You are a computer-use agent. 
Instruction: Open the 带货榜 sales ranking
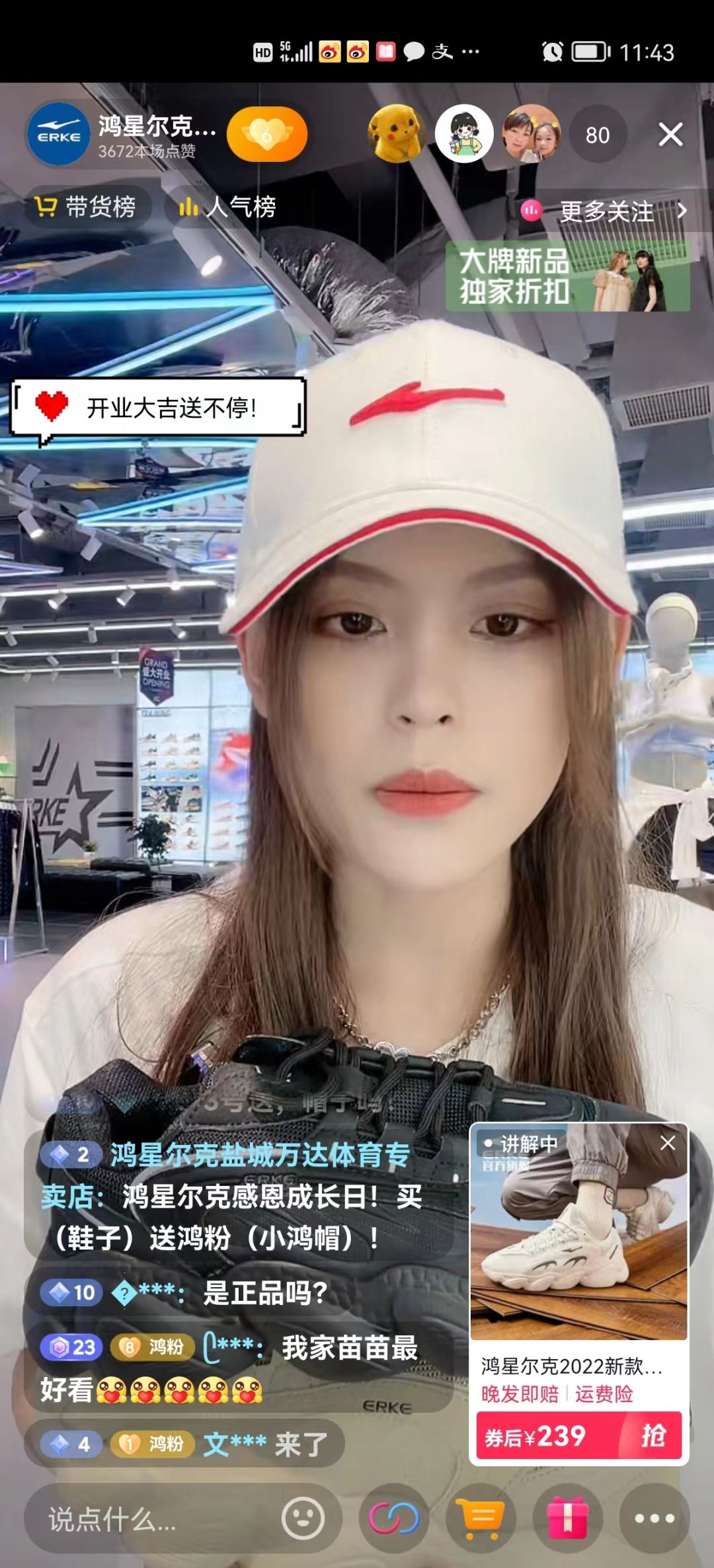[86, 208]
